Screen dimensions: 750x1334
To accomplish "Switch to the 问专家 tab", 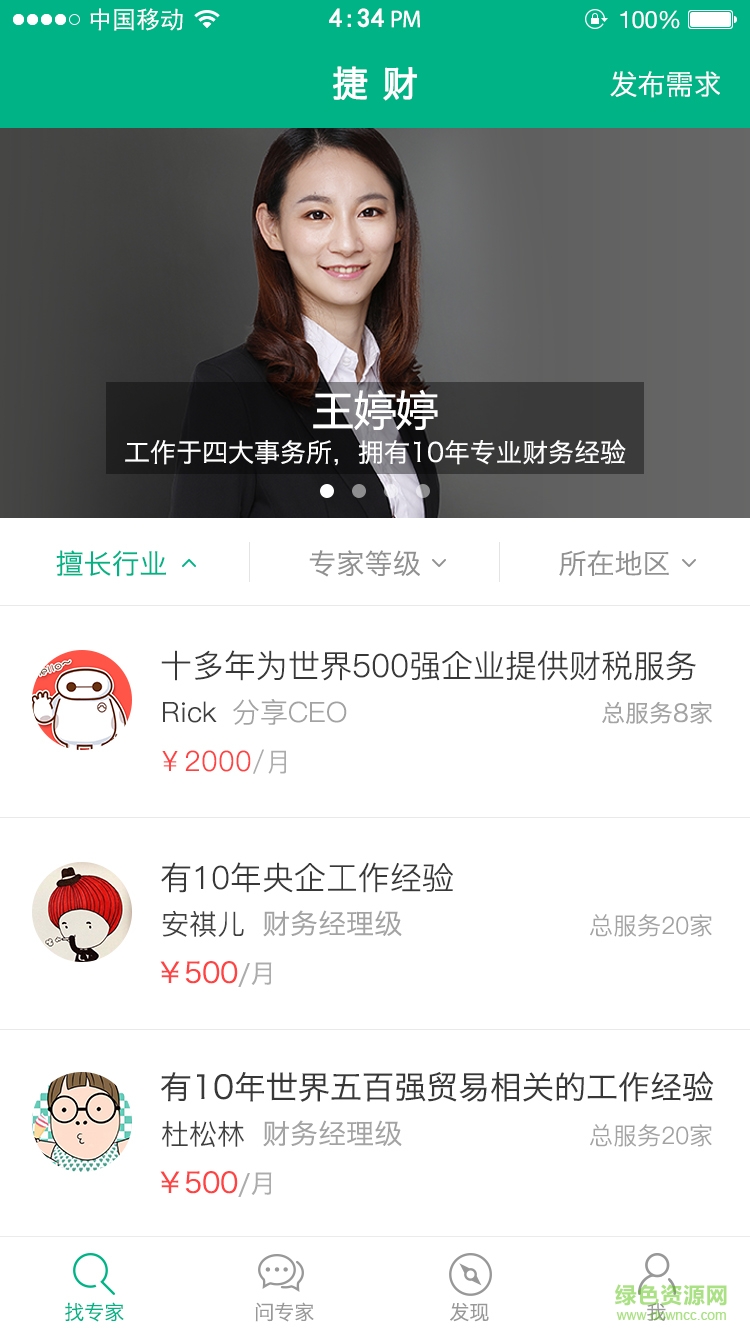I will 283,1287.
